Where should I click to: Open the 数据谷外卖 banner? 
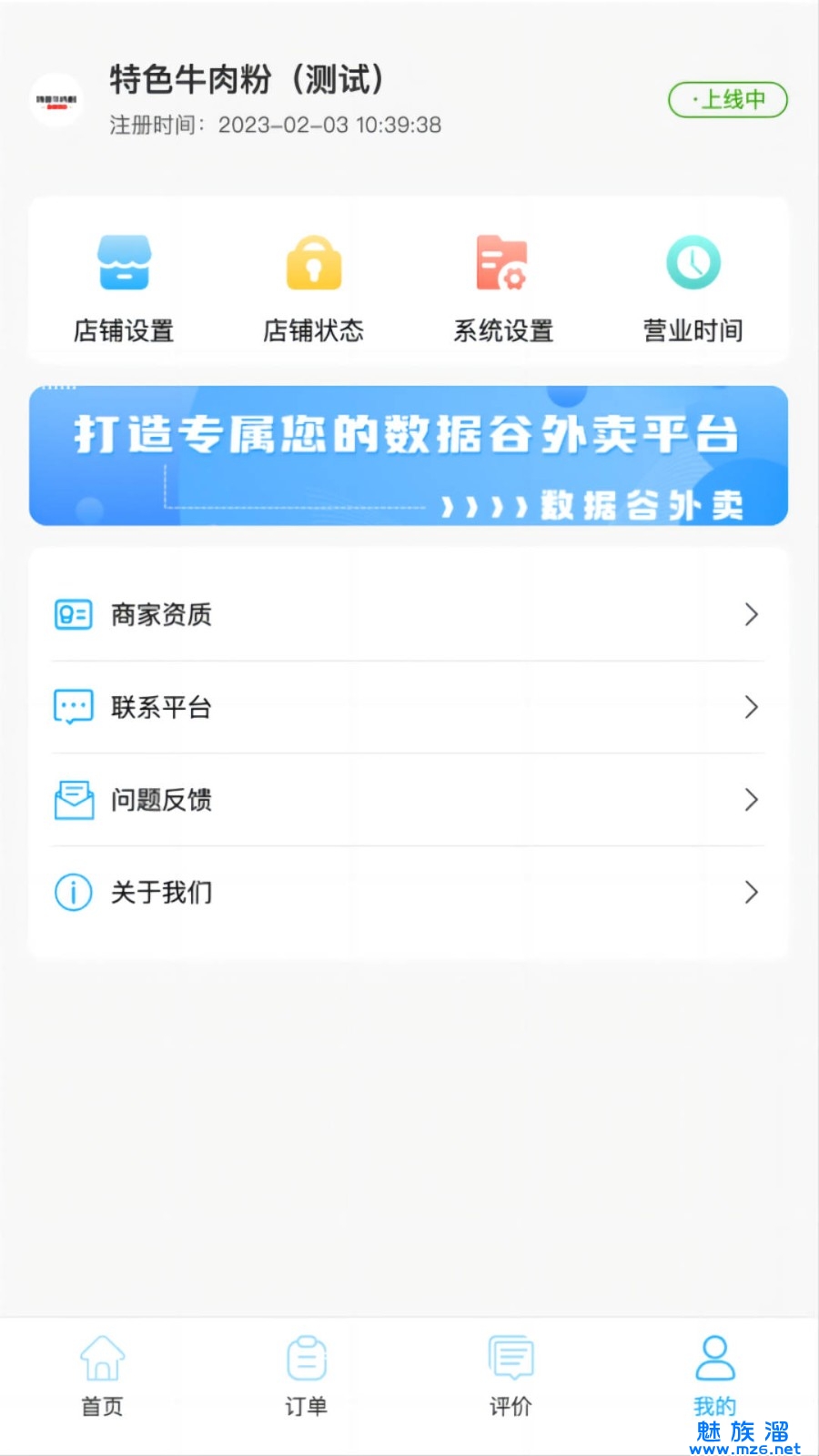click(x=409, y=456)
